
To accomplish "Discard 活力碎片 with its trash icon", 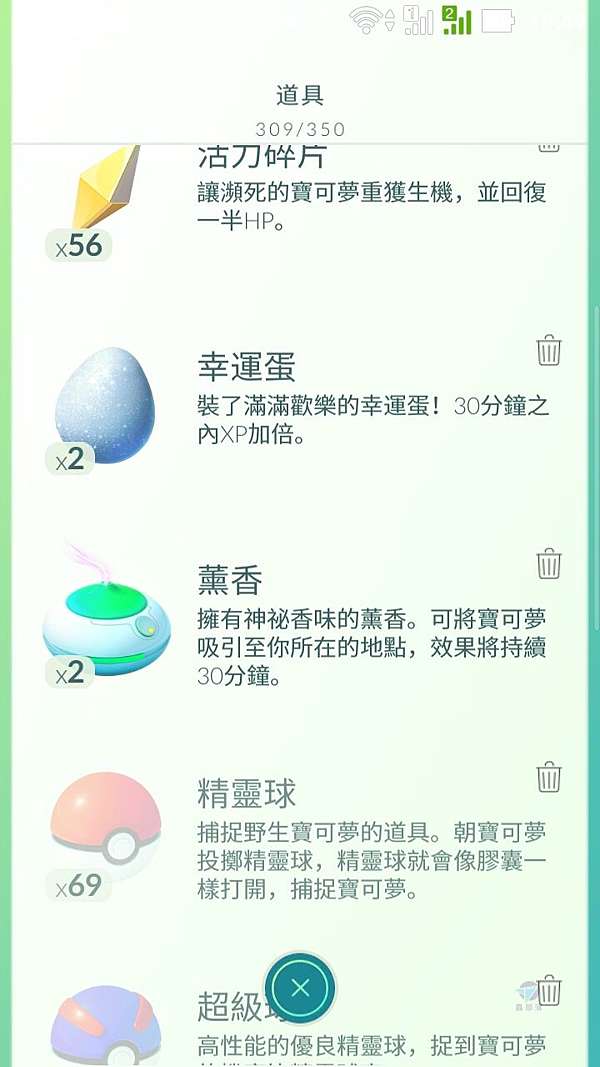I will [549, 146].
